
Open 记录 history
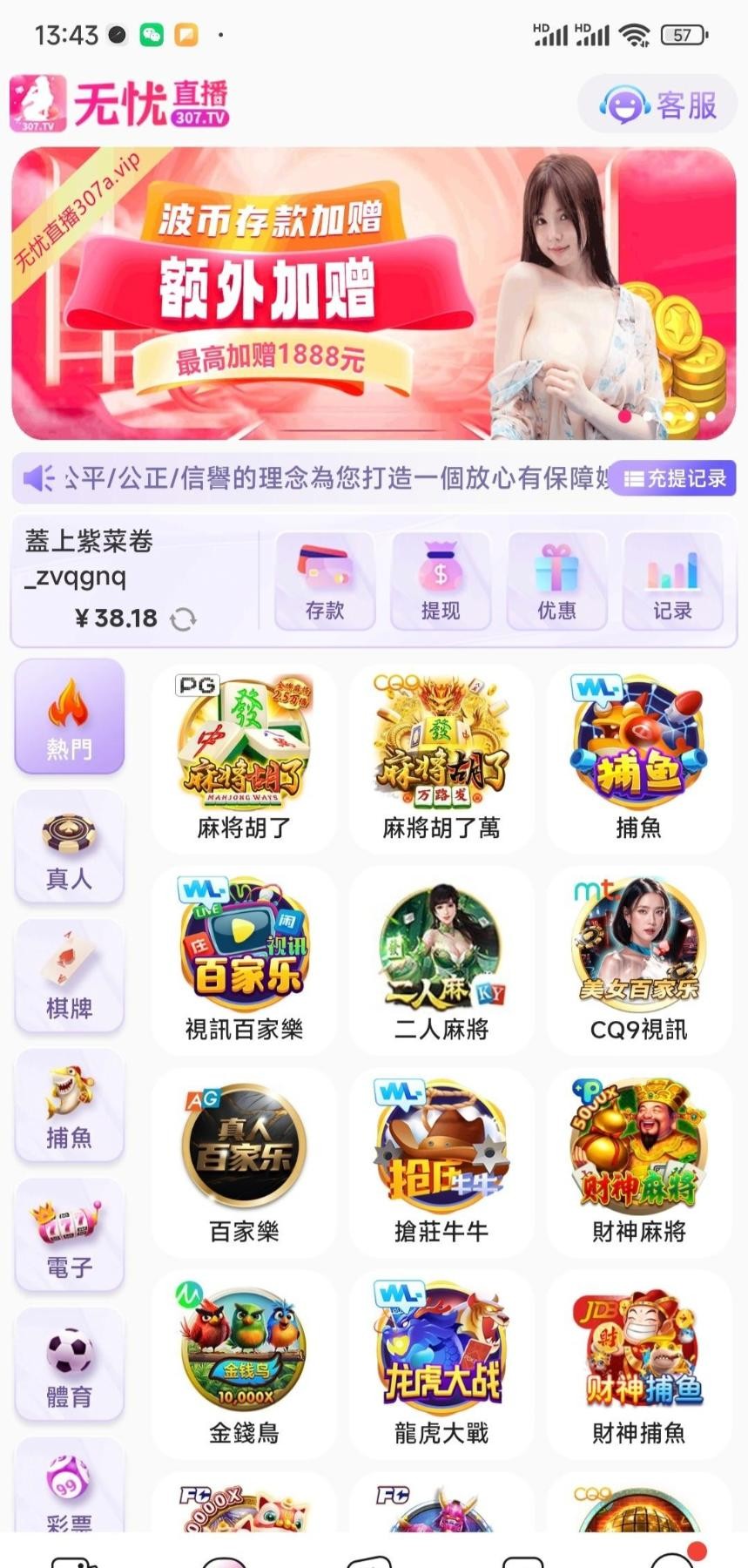[x=672, y=581]
